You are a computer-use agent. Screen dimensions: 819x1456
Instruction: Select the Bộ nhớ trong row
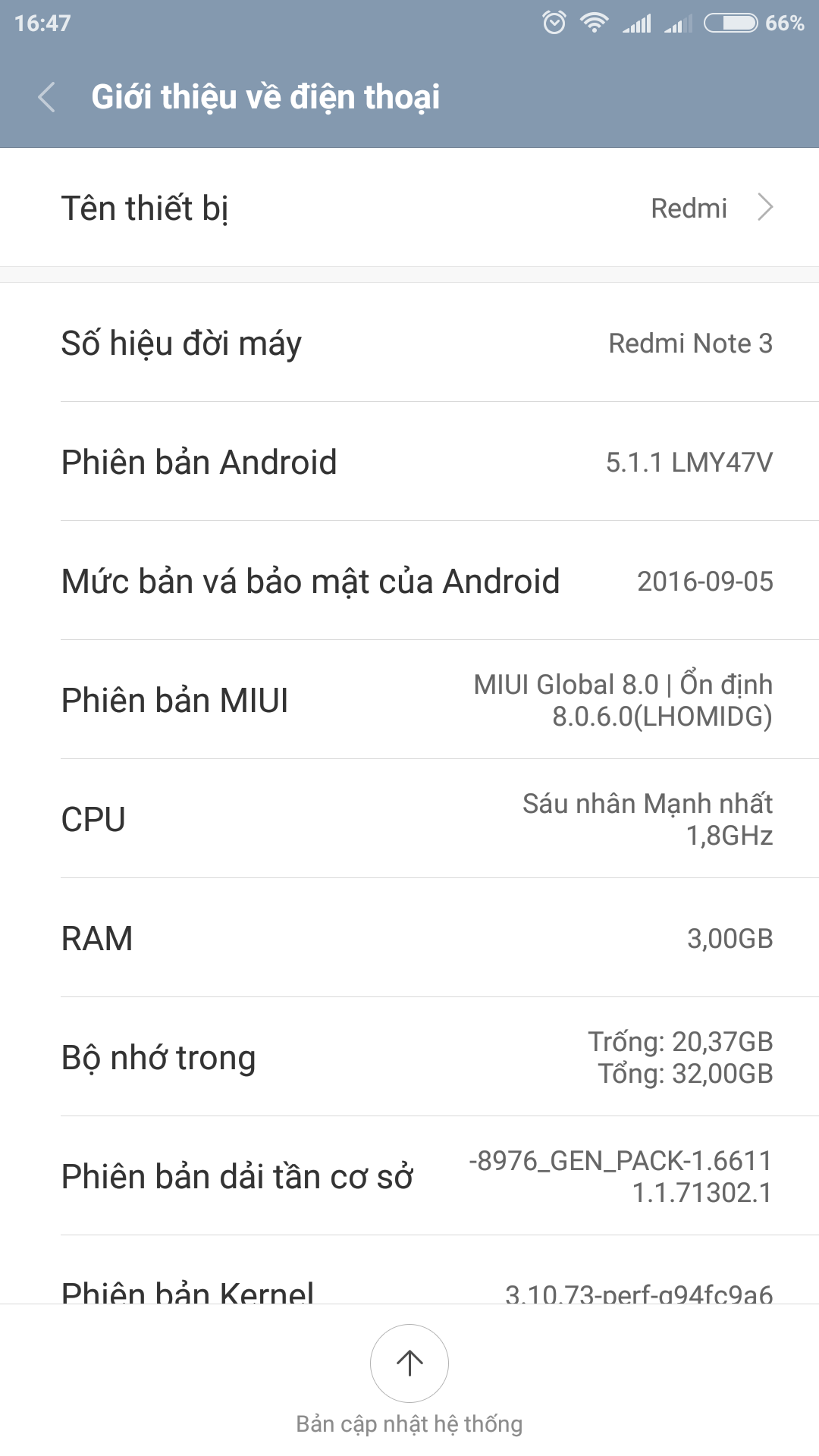click(409, 1057)
